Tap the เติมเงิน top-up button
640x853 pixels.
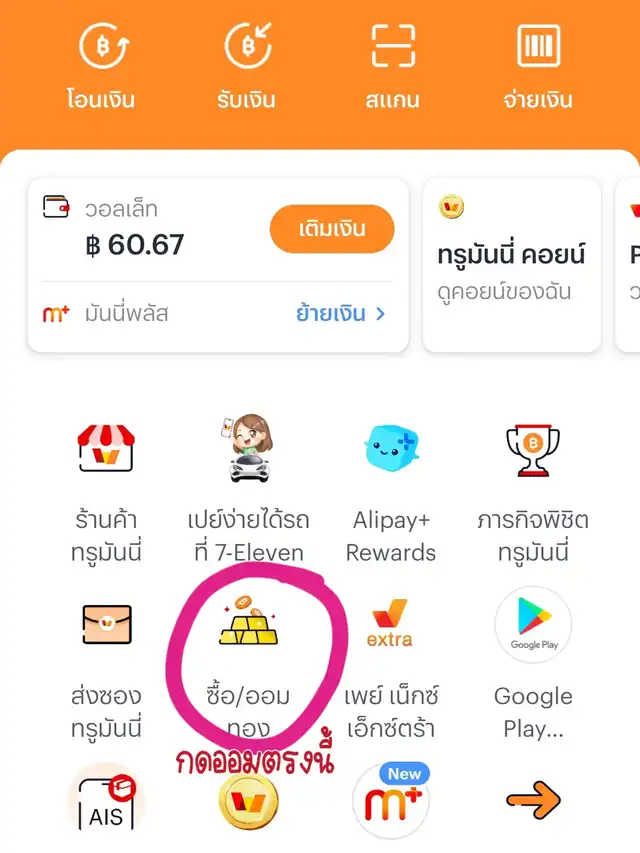pyautogui.click(x=332, y=231)
